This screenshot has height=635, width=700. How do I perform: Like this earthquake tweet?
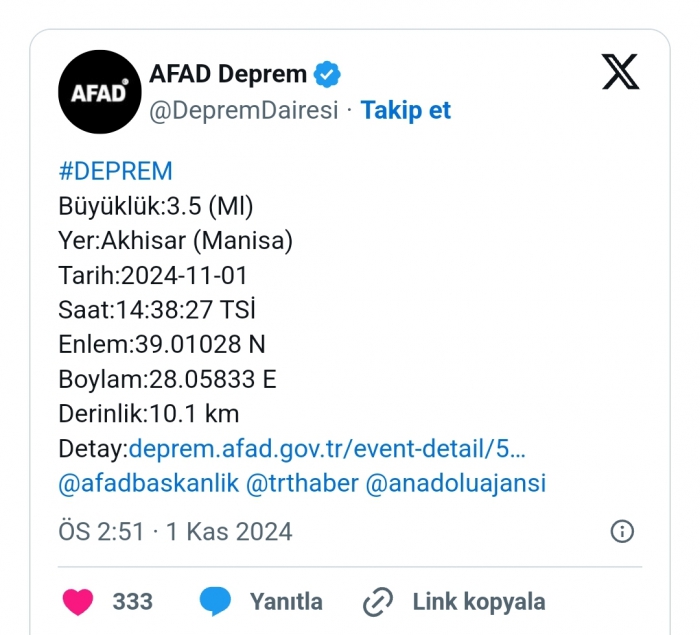(x=79, y=601)
